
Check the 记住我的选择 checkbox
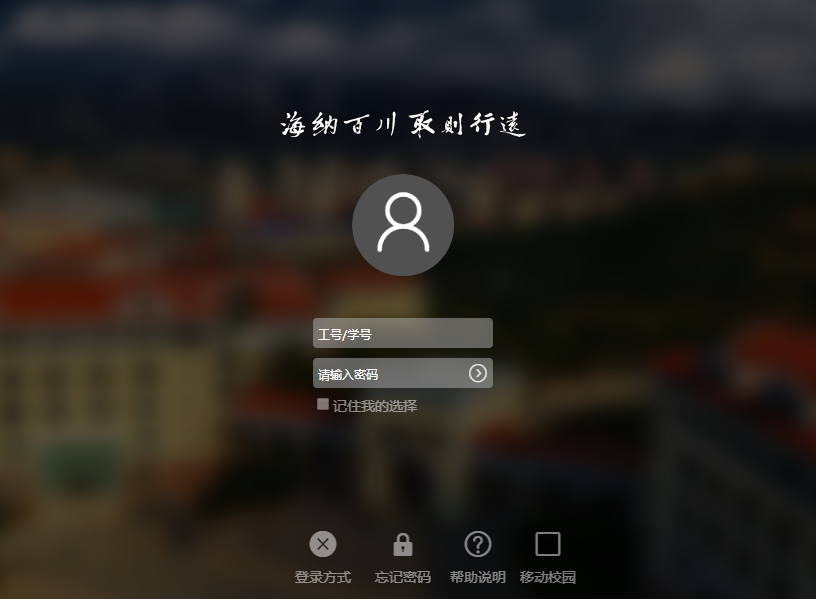[x=323, y=404]
